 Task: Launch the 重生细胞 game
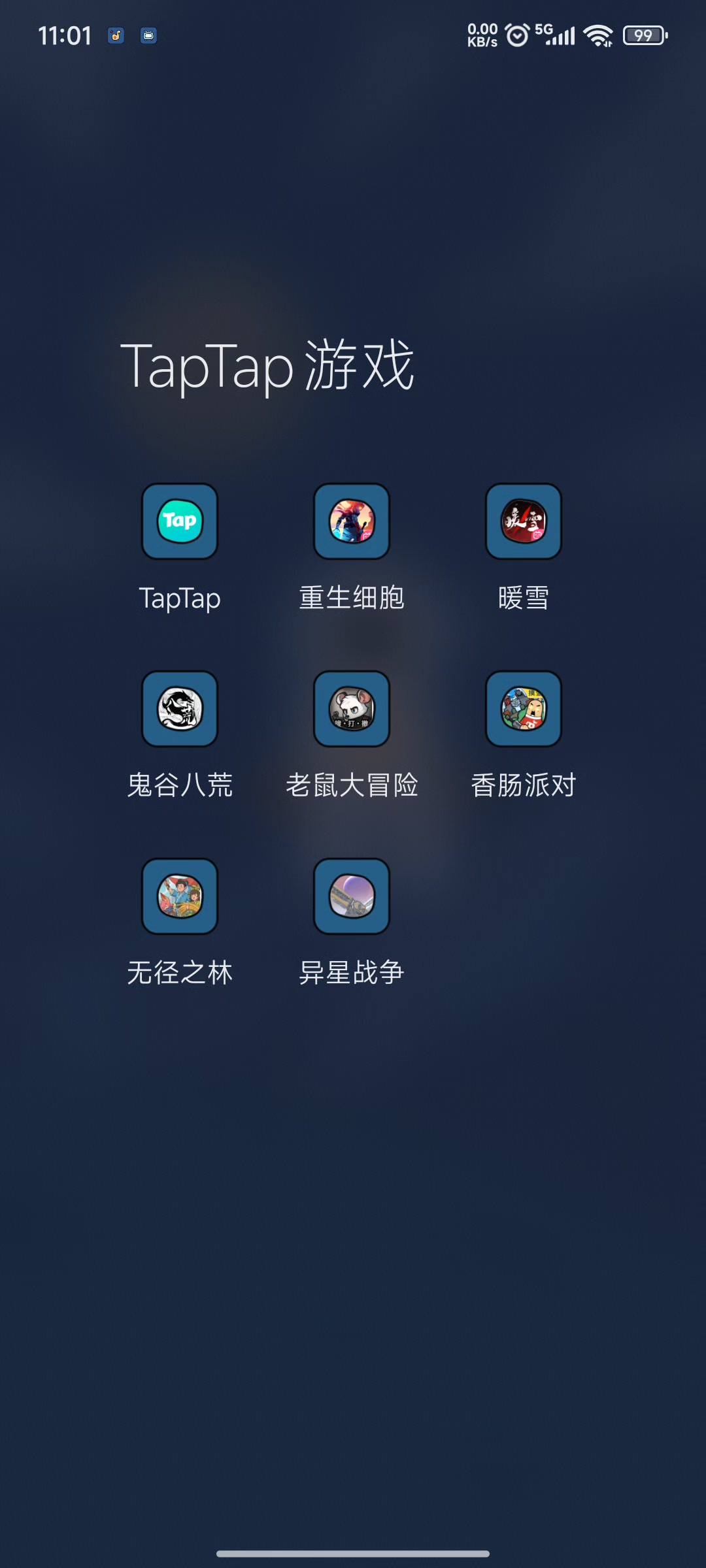click(x=352, y=521)
